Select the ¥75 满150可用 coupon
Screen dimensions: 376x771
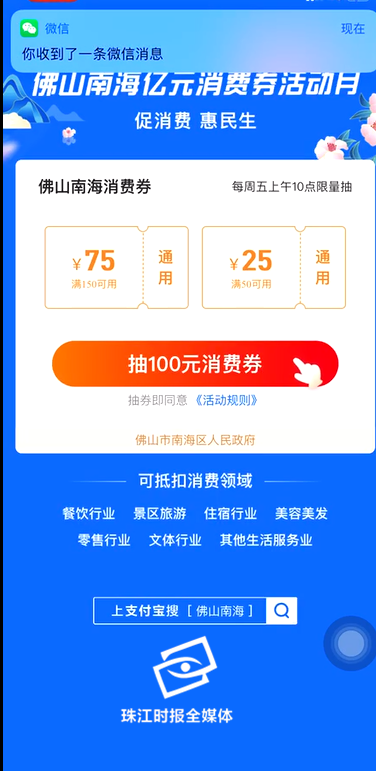[116, 267]
